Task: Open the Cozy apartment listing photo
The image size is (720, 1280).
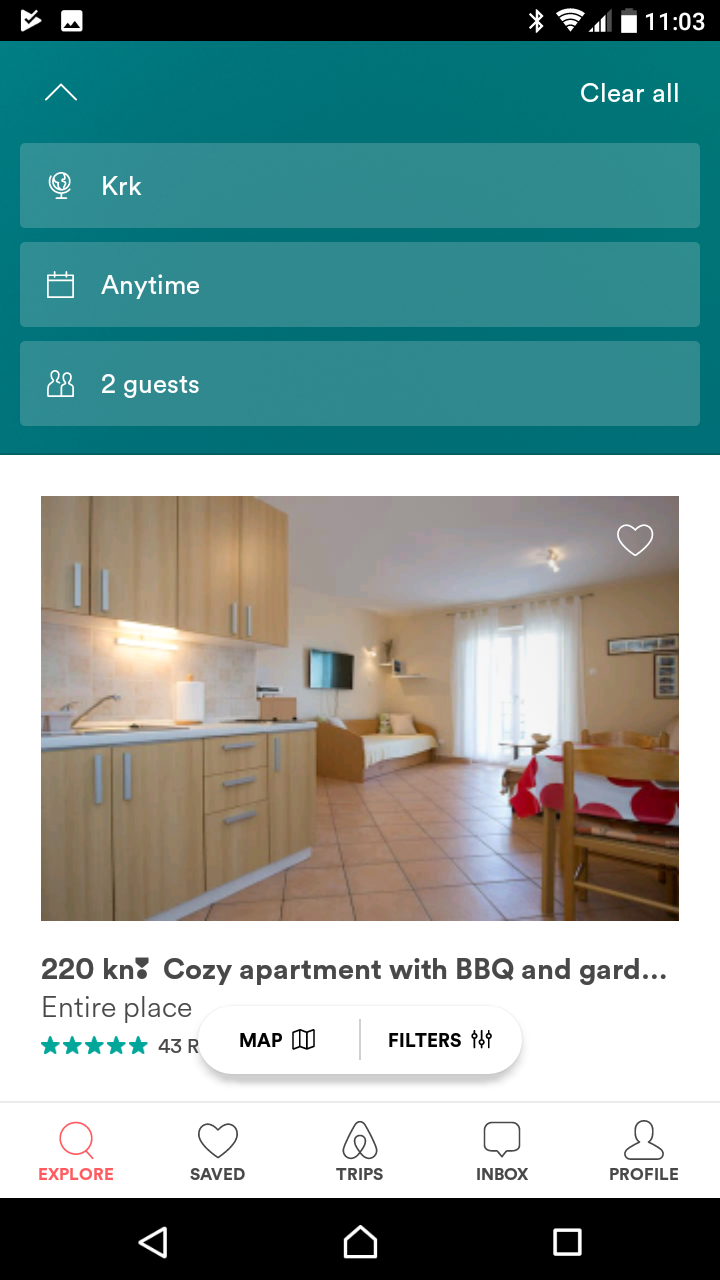Action: click(360, 708)
